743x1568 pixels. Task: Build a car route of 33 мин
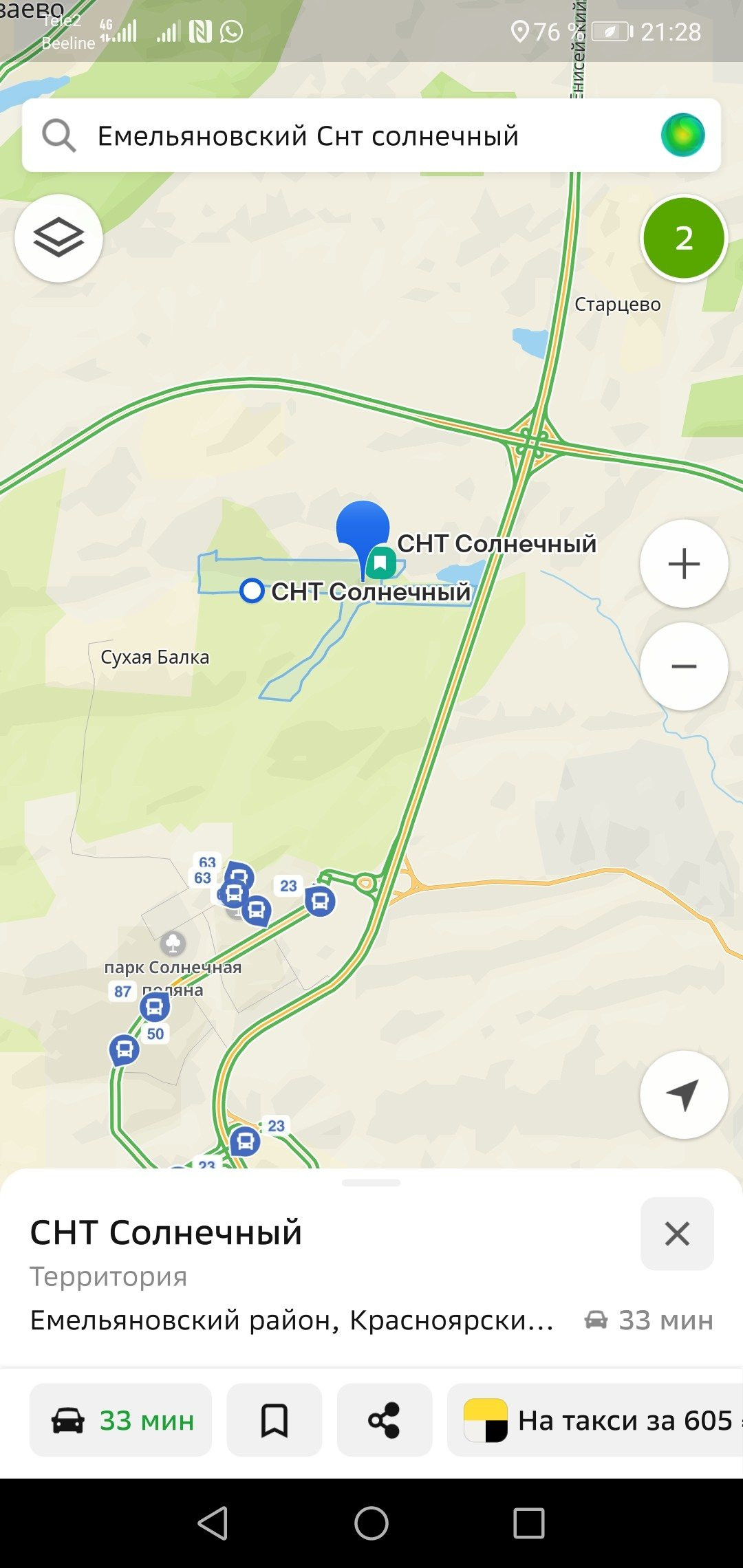(x=121, y=1419)
